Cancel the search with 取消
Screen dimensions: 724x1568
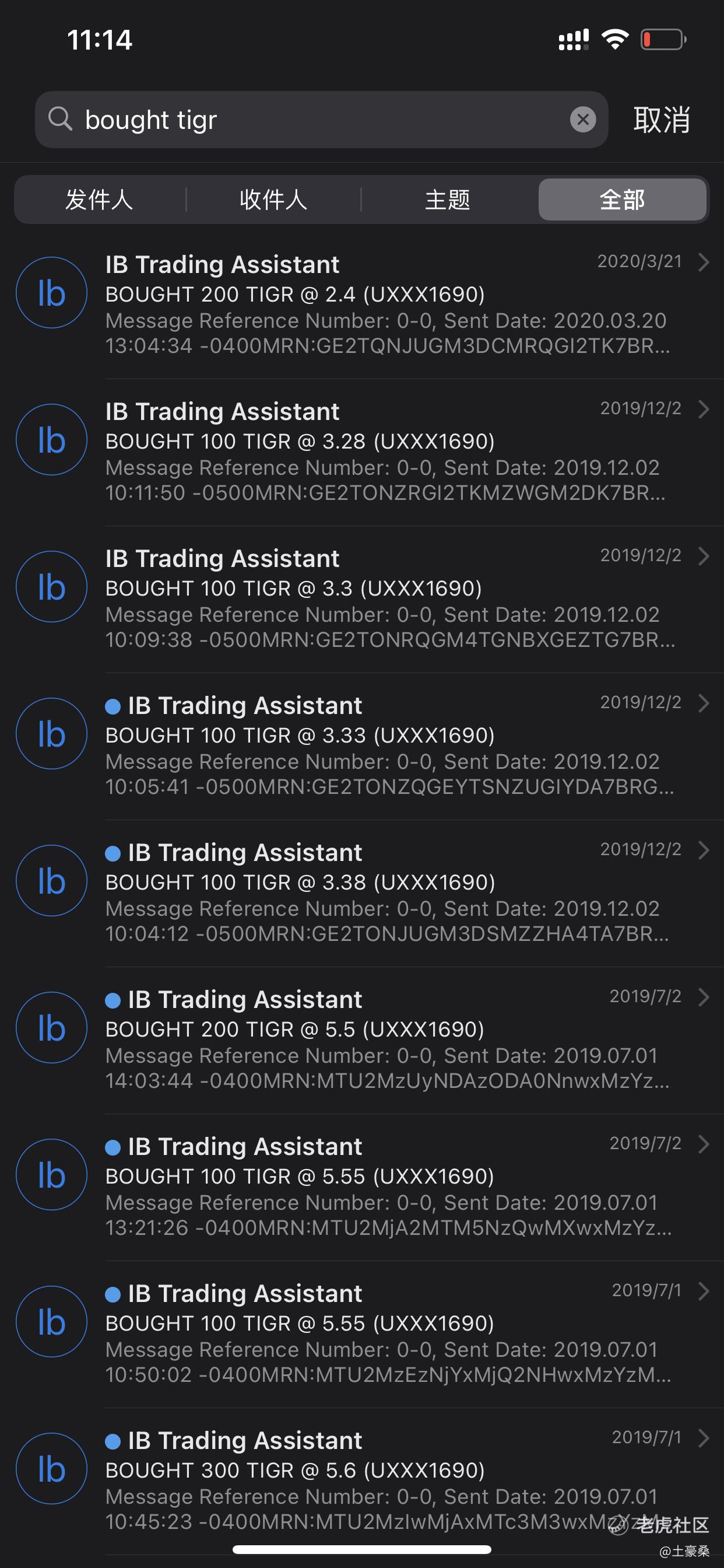(661, 120)
